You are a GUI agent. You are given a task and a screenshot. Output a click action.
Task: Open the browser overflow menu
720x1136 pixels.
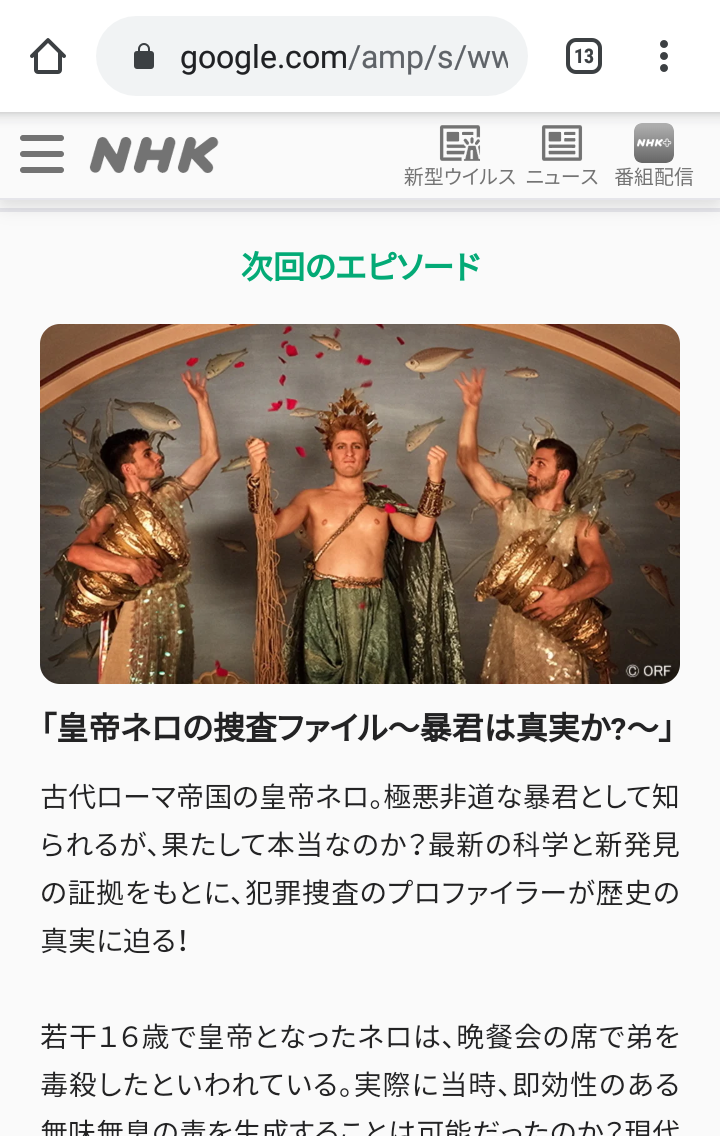(x=664, y=56)
